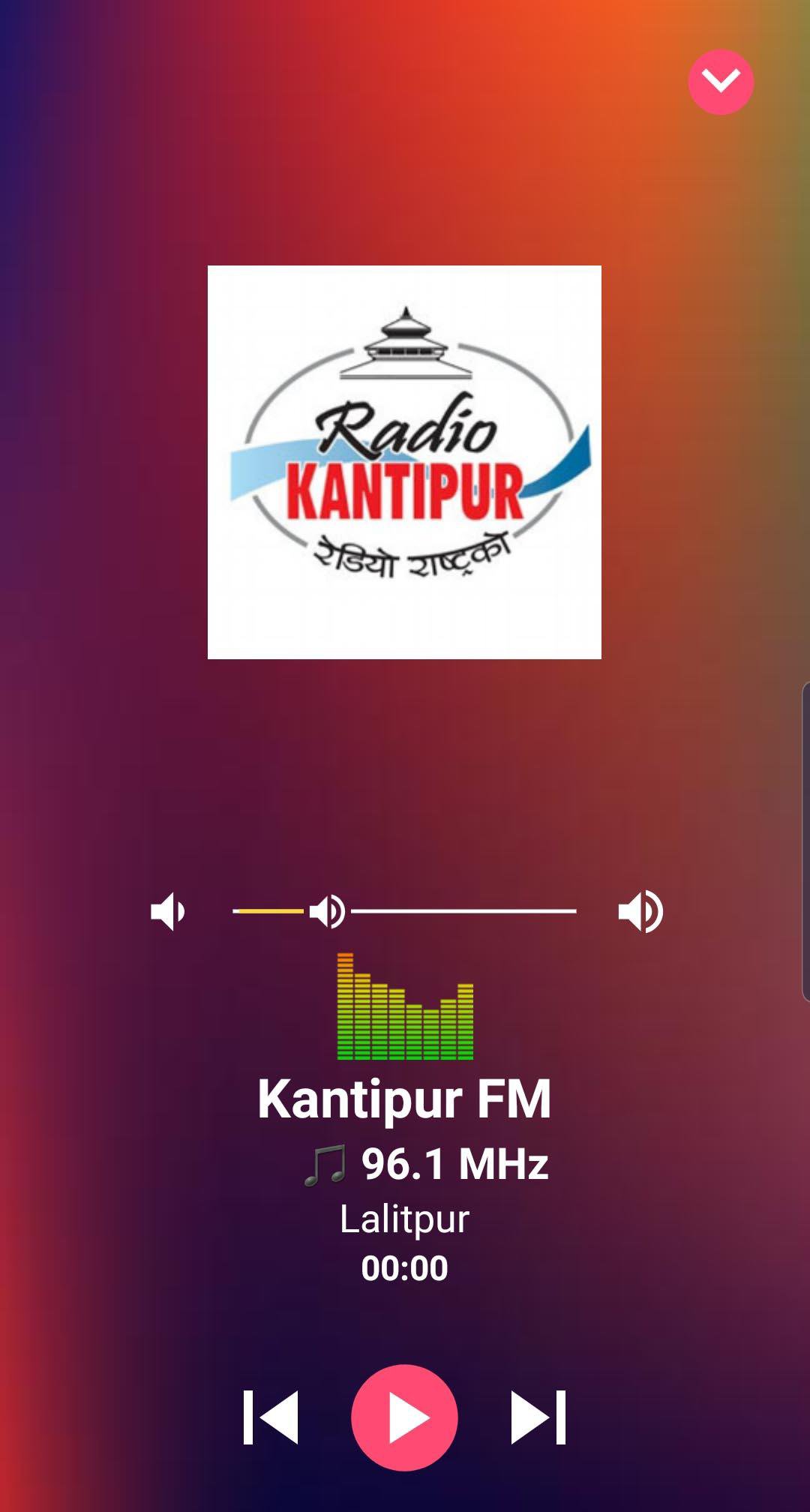The width and height of the screenshot is (810, 1512).
Task: Collapse the player with the down chevron
Action: click(721, 82)
